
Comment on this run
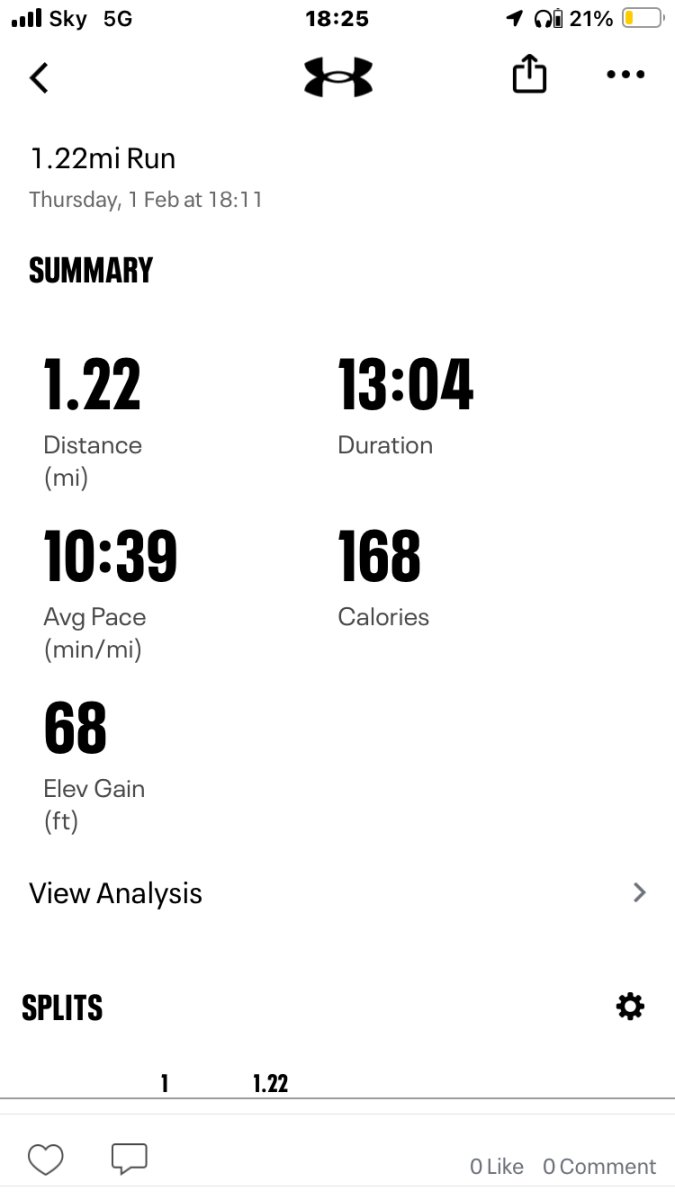click(x=129, y=1159)
